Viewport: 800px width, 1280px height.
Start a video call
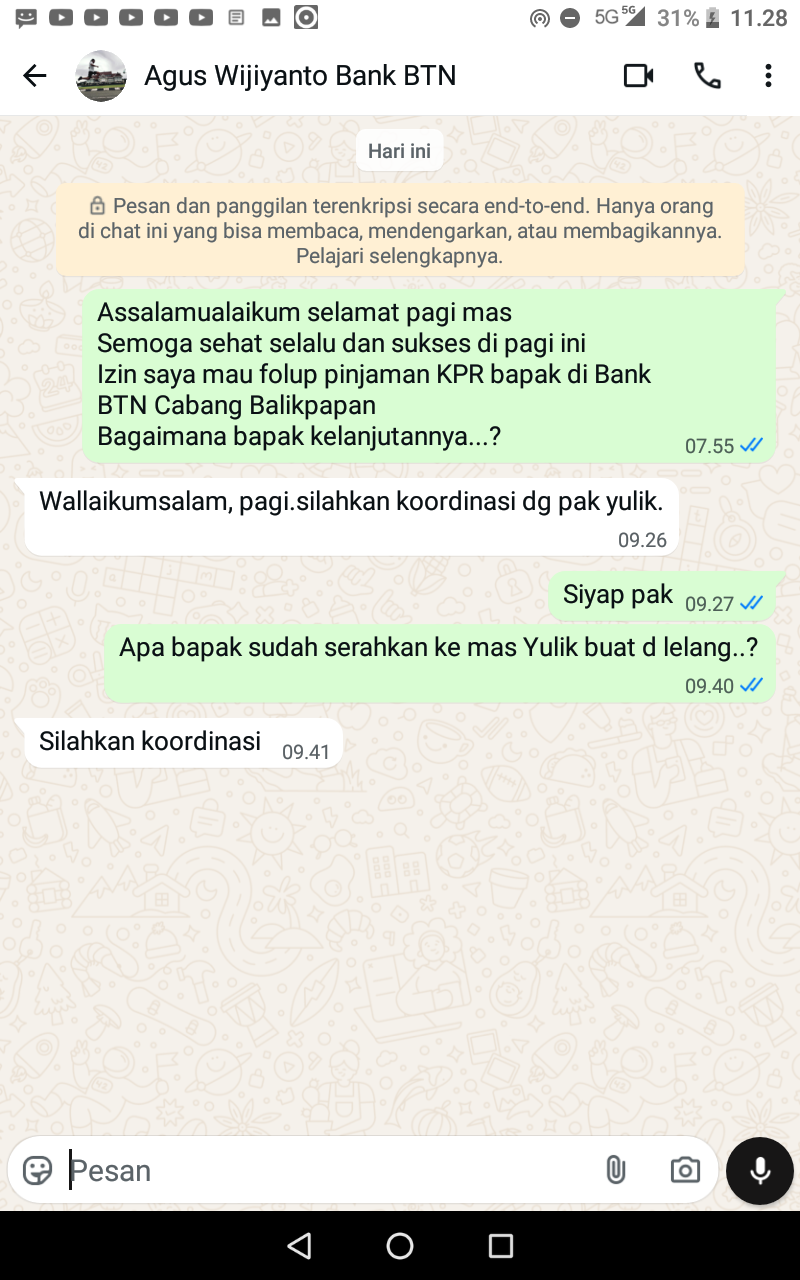pyautogui.click(x=638, y=76)
